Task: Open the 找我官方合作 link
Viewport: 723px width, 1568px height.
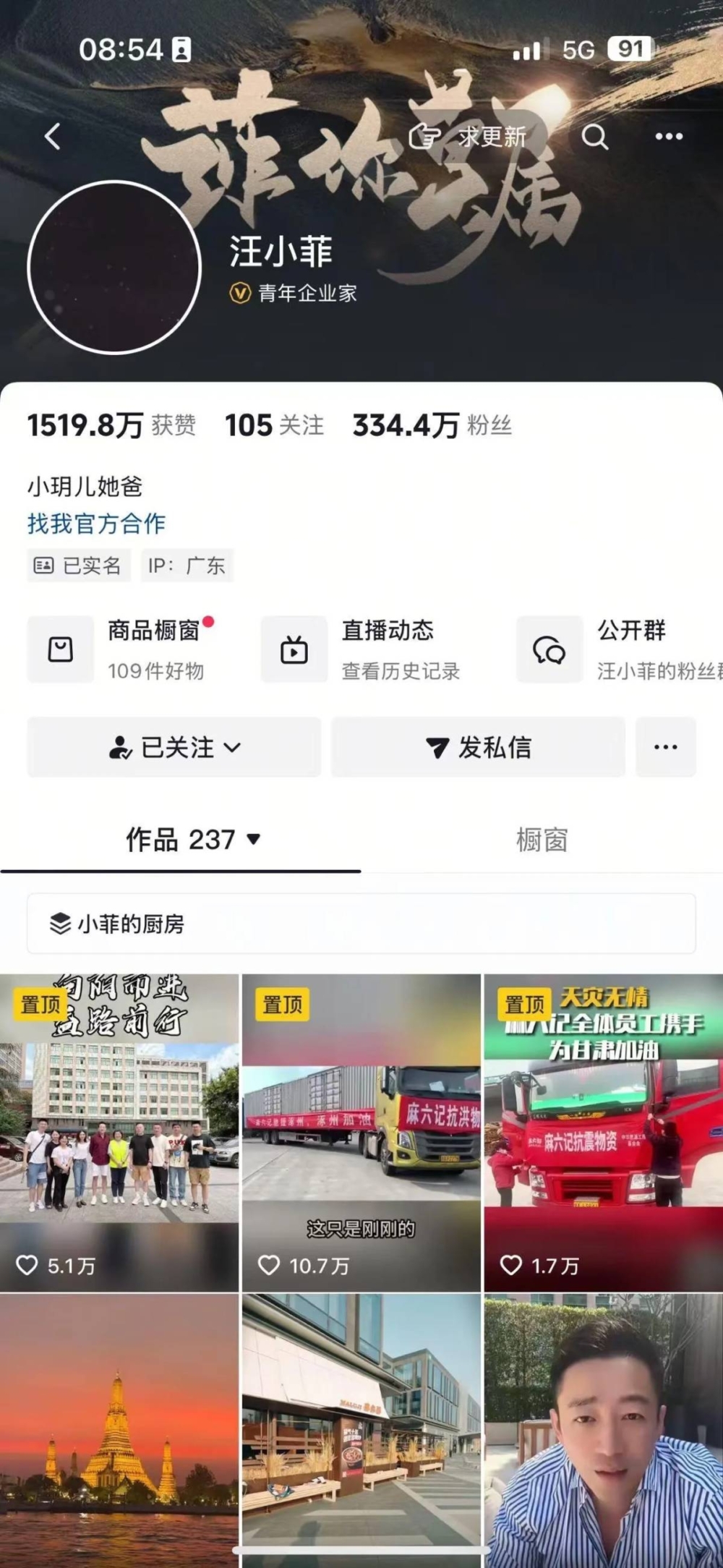Action: point(96,524)
